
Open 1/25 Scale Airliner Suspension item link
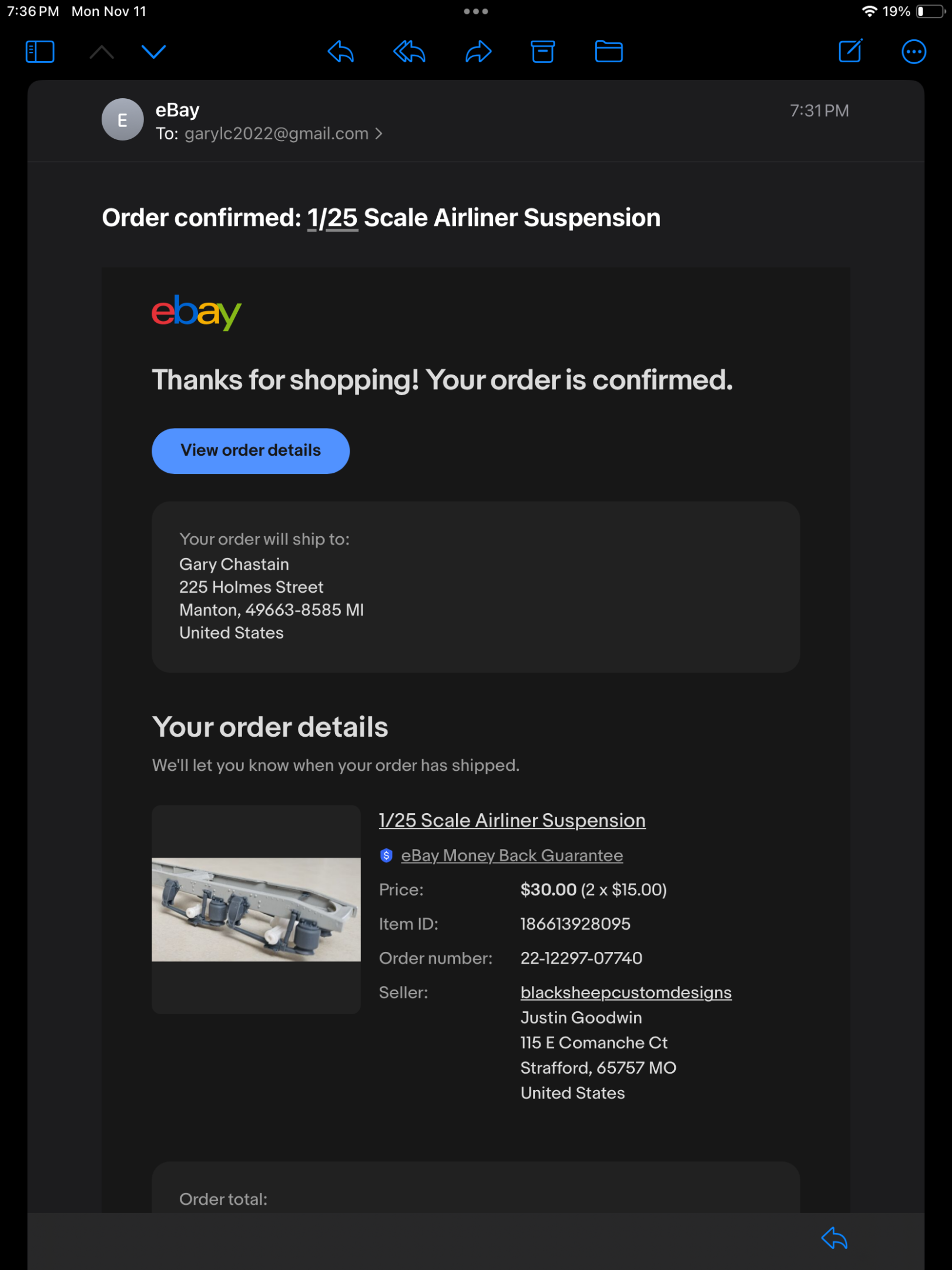tap(512, 820)
